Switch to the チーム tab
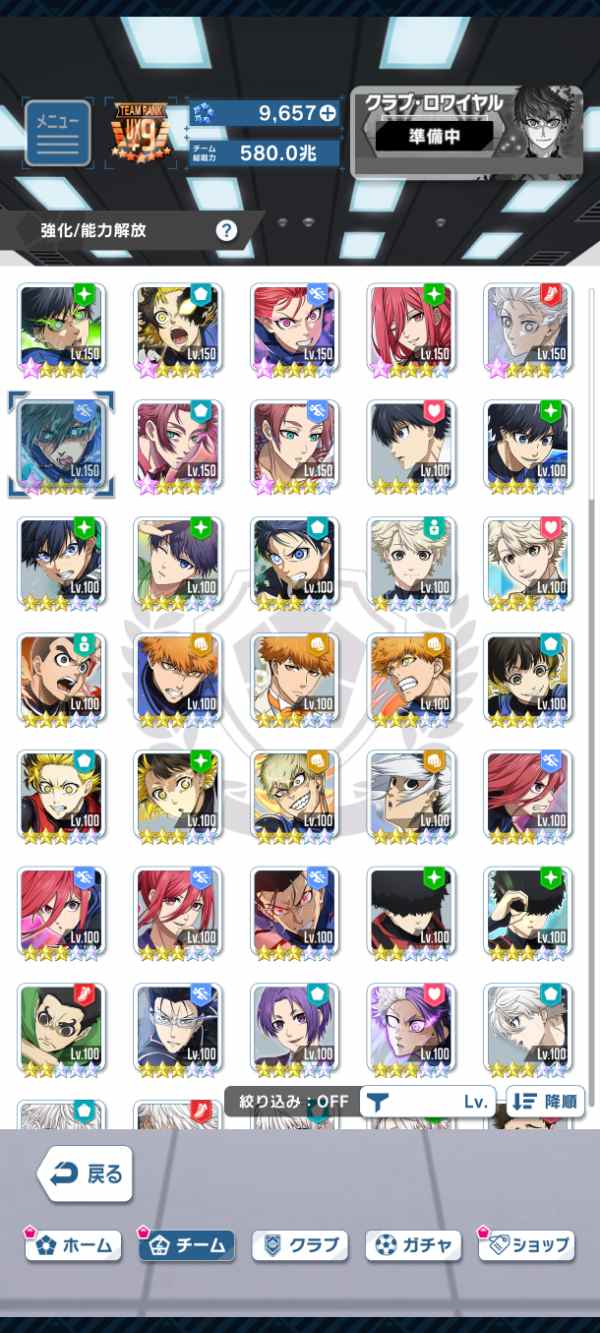 pos(186,1246)
